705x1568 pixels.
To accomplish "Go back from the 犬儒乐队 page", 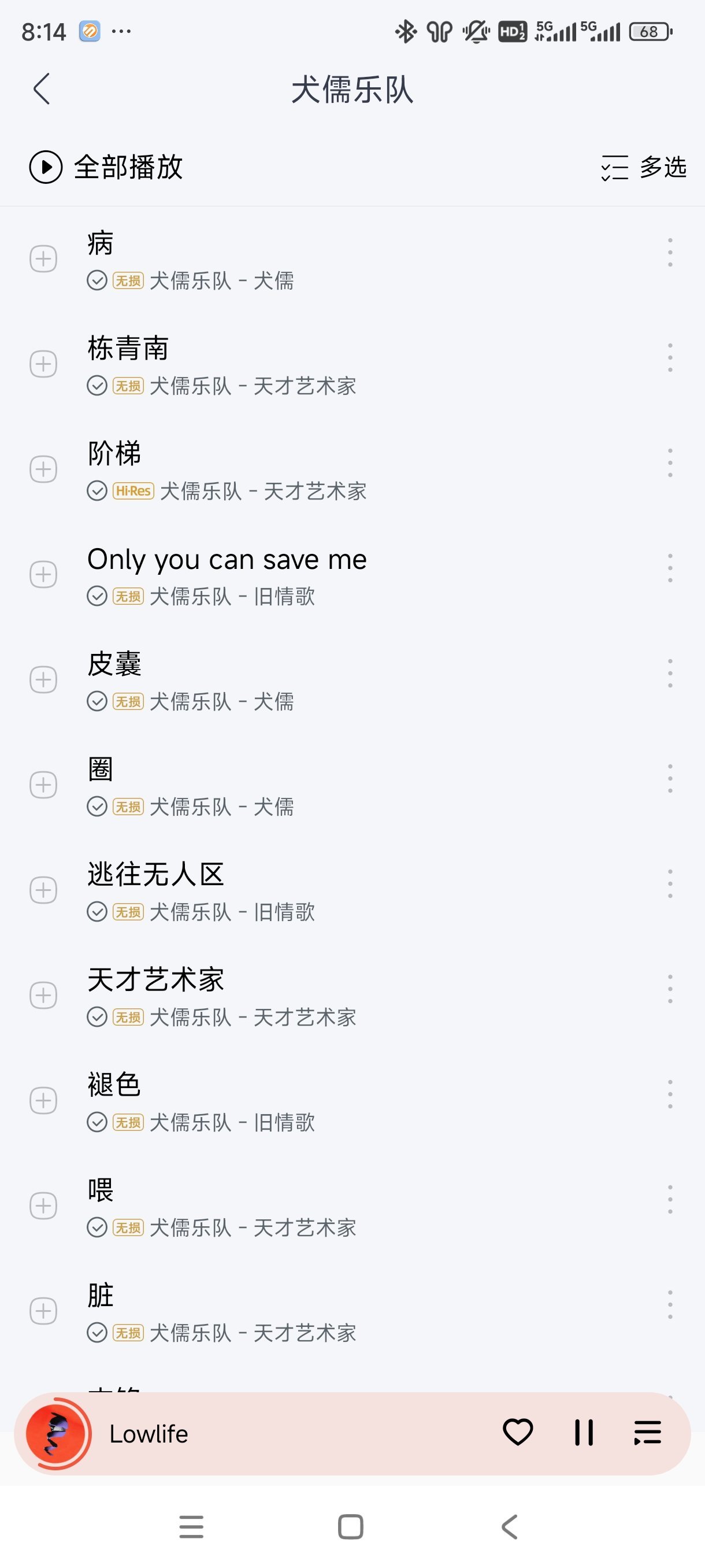I will click(42, 90).
